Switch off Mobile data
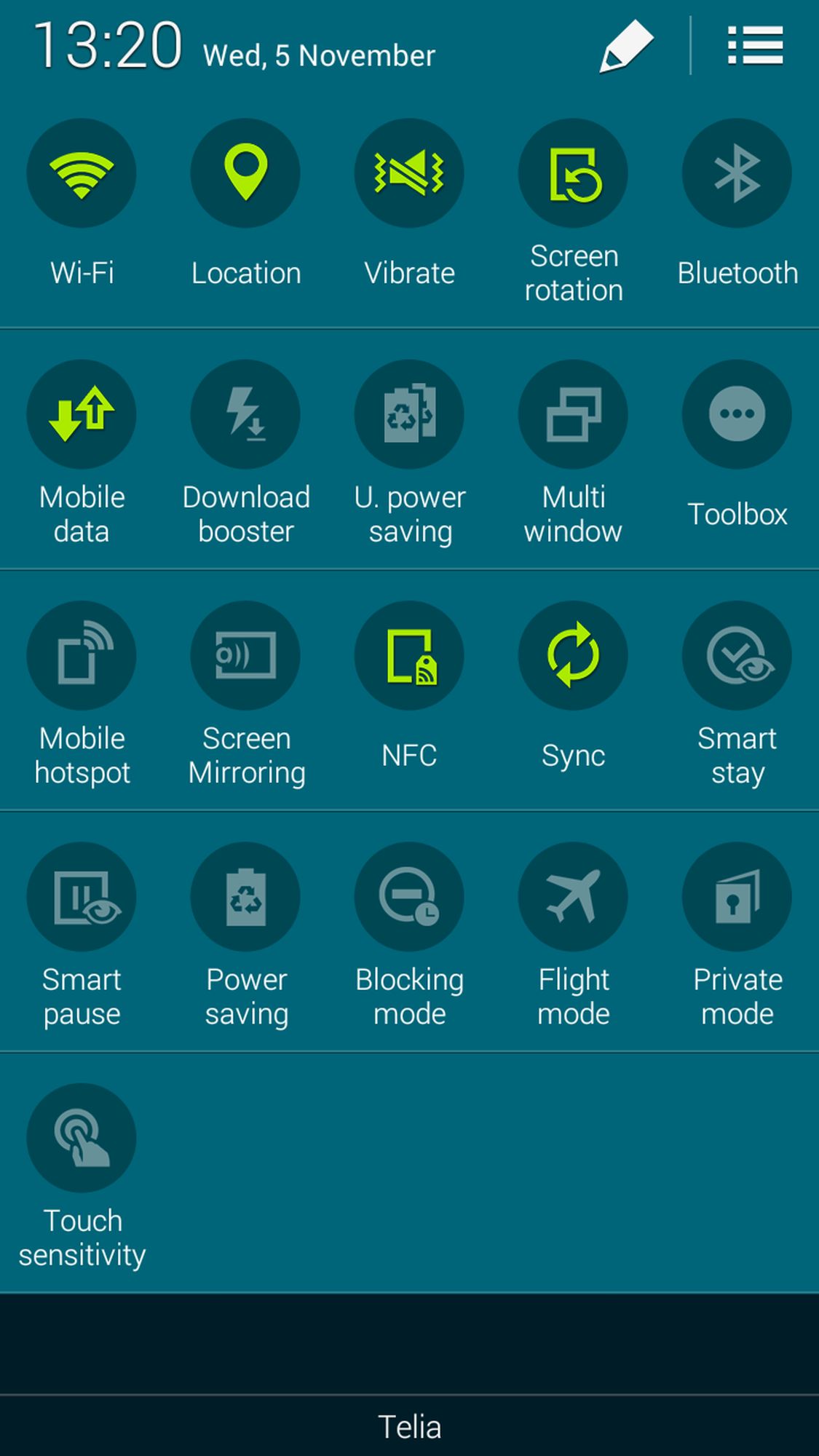Screen dimensions: 819x1456 tap(82, 415)
